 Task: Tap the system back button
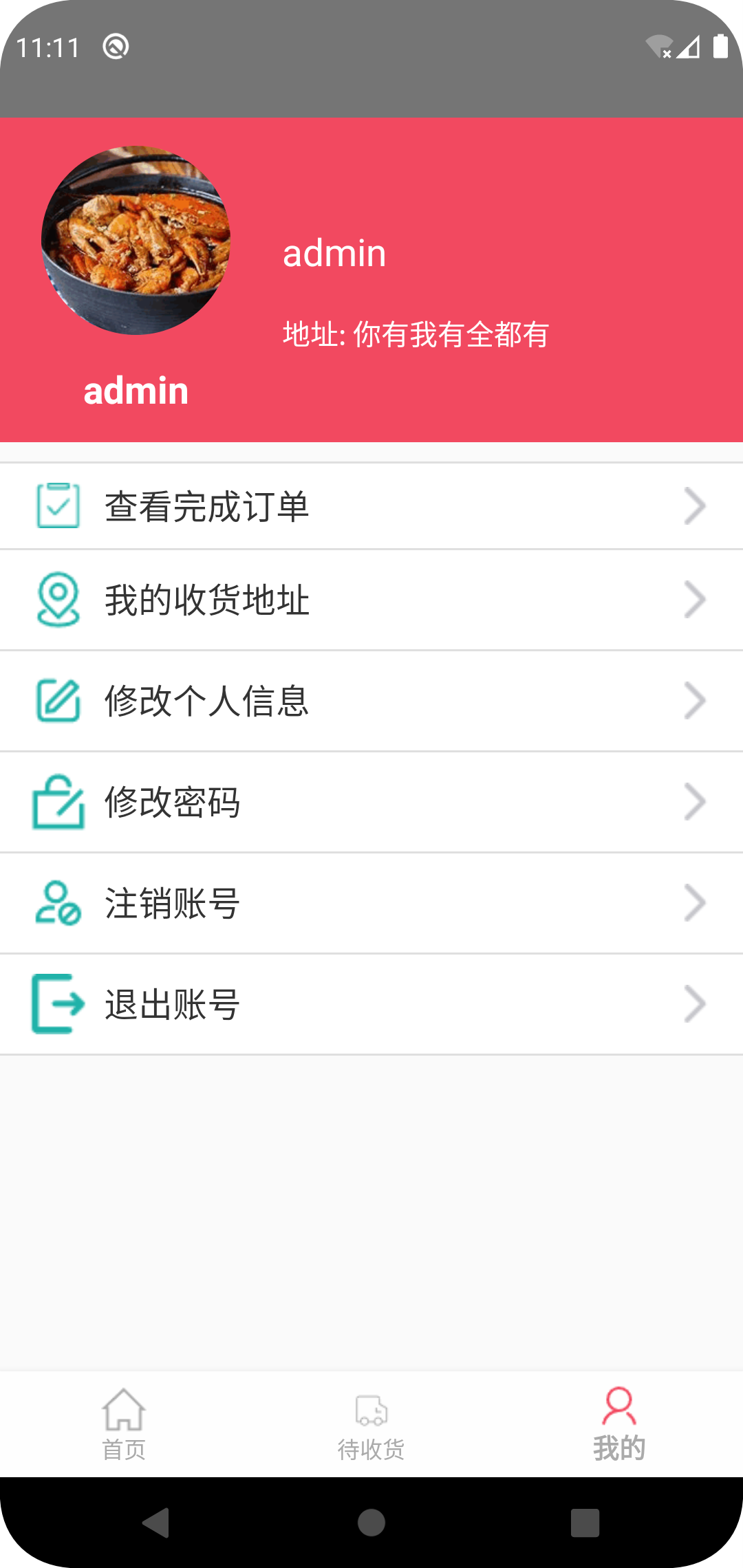click(156, 1523)
